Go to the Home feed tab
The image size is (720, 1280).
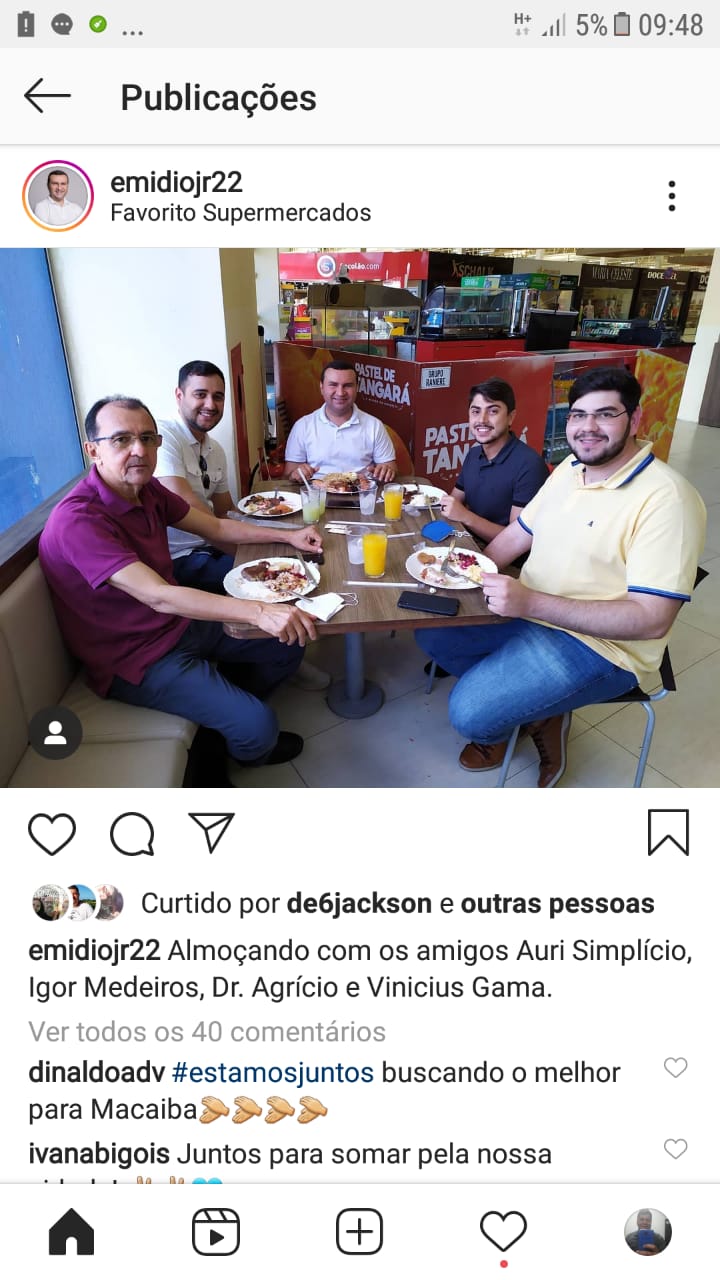[71, 1231]
